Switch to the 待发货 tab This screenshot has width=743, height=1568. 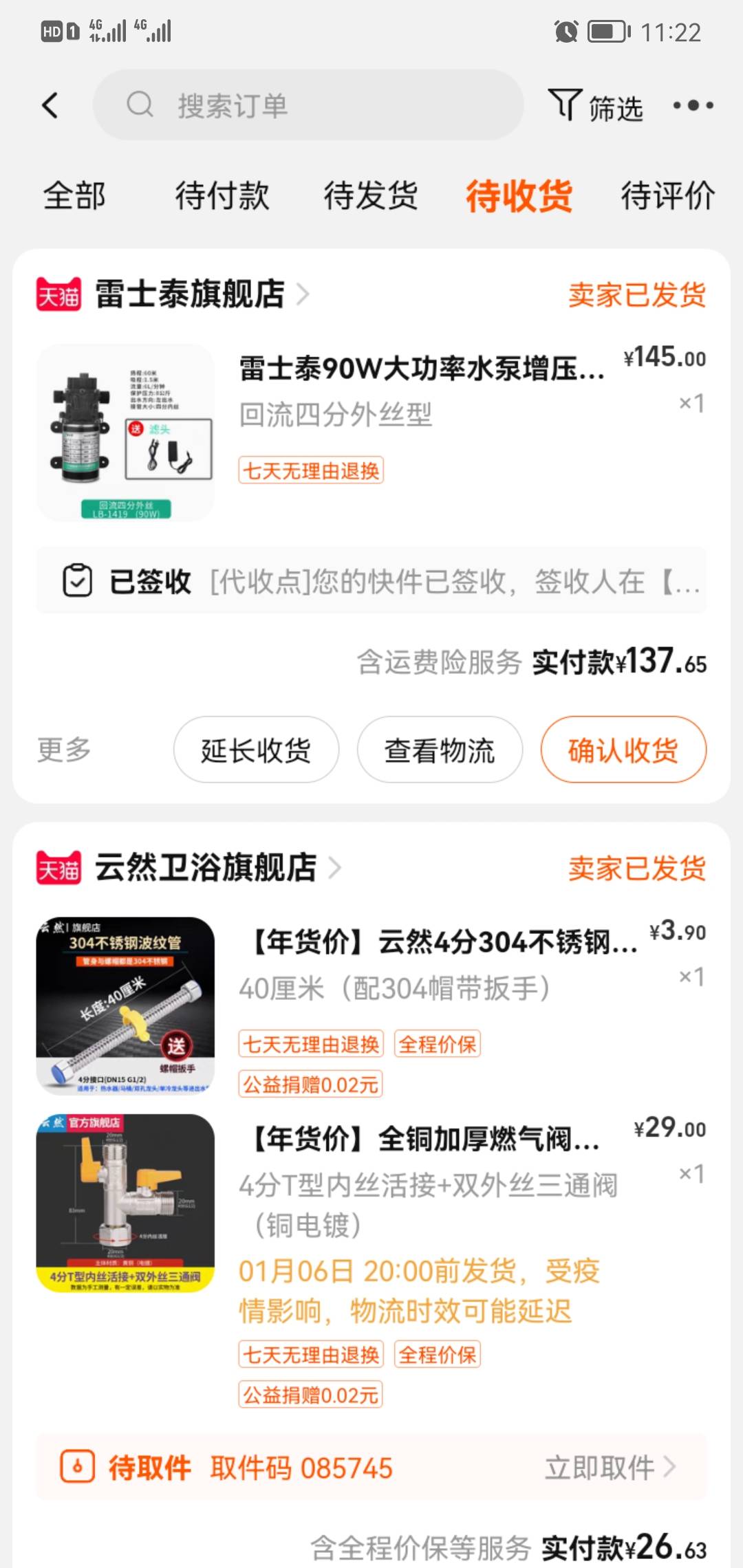coord(371,195)
